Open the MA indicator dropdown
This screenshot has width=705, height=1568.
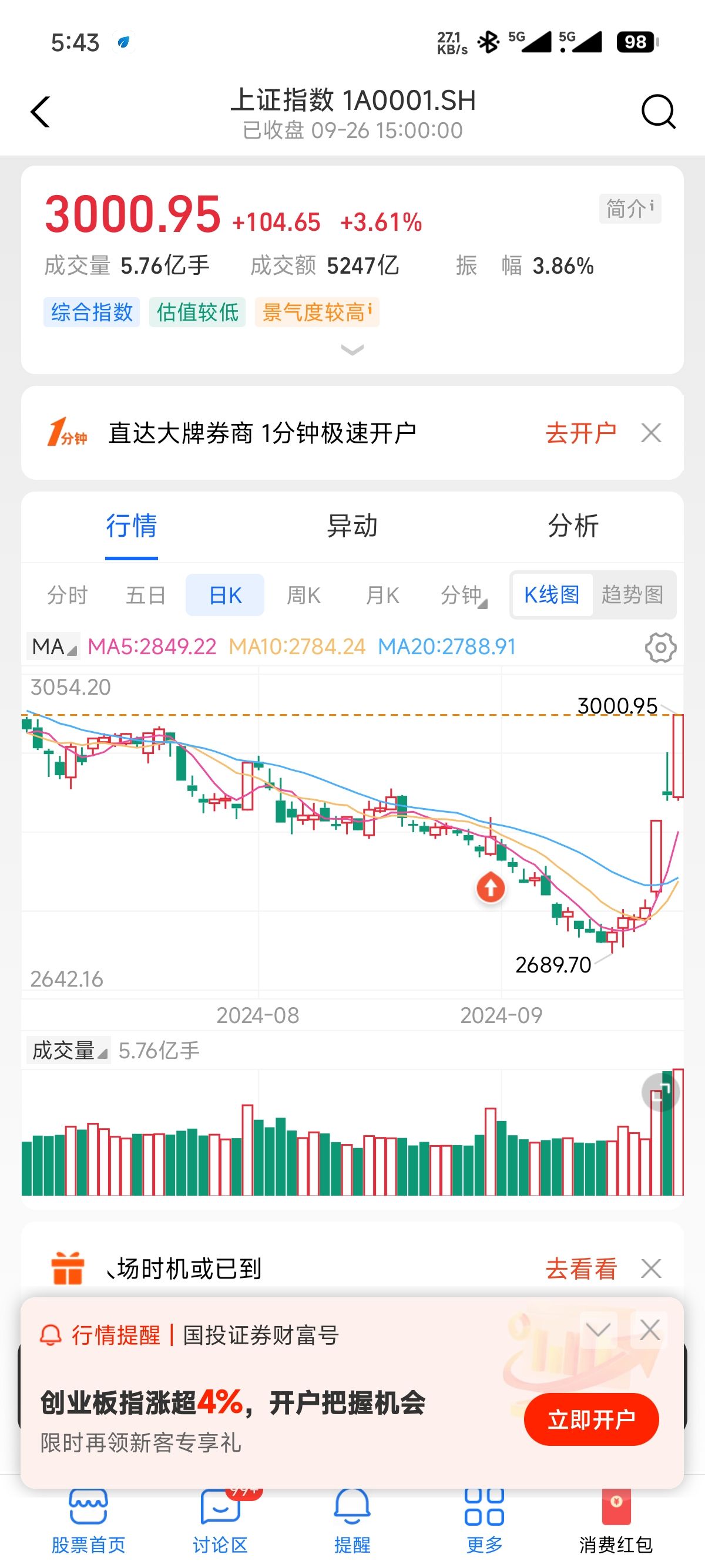tap(53, 647)
